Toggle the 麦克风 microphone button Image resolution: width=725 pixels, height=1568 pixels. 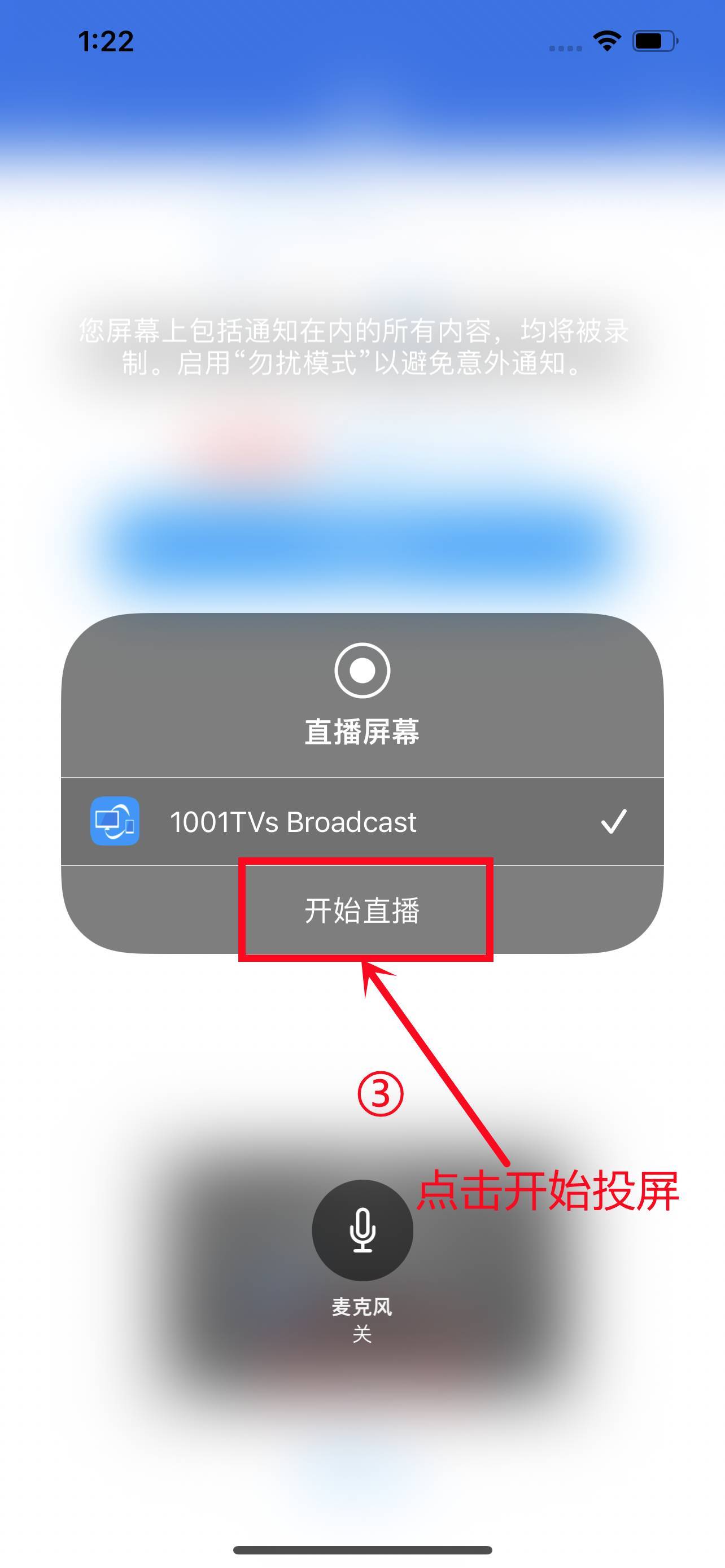click(362, 1229)
